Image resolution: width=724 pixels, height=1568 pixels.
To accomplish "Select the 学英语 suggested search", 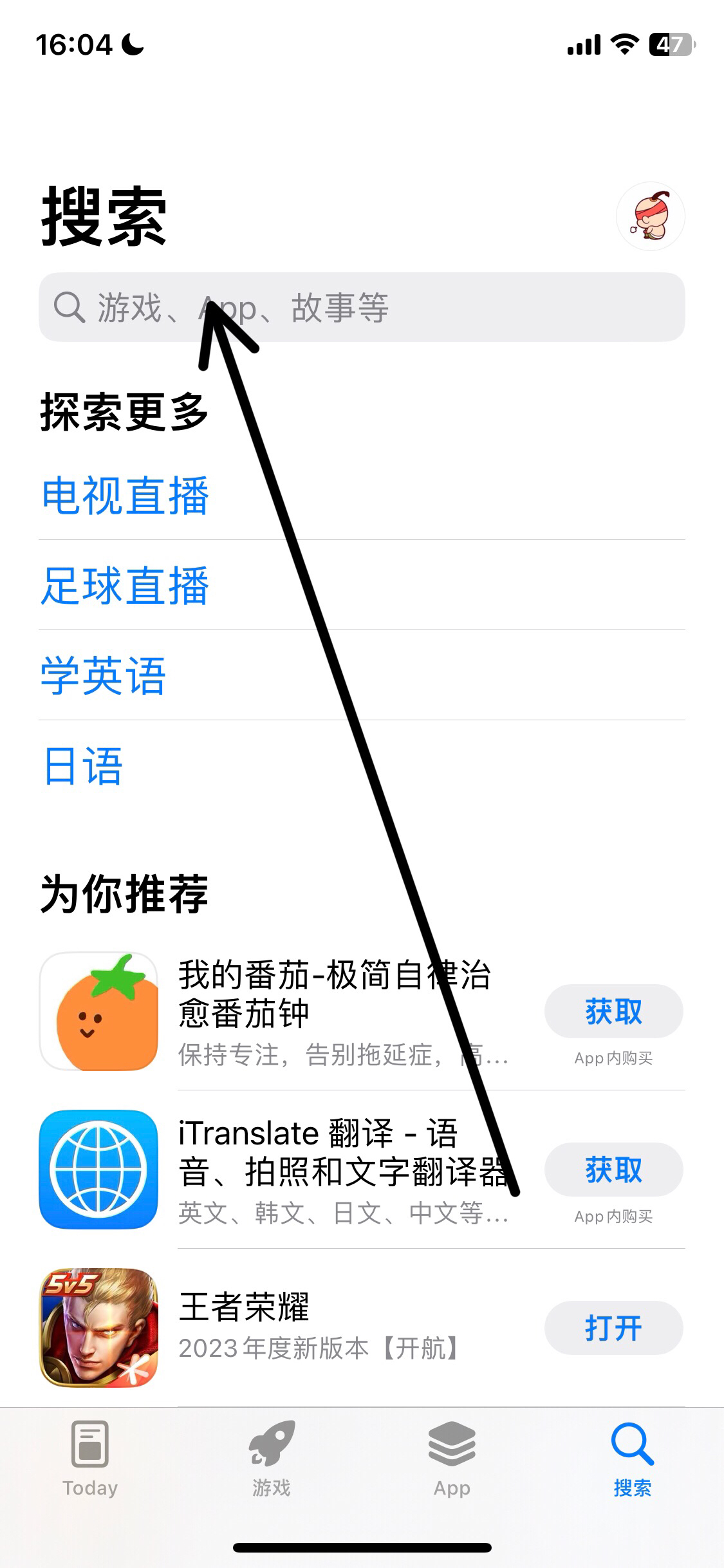I will (x=104, y=676).
